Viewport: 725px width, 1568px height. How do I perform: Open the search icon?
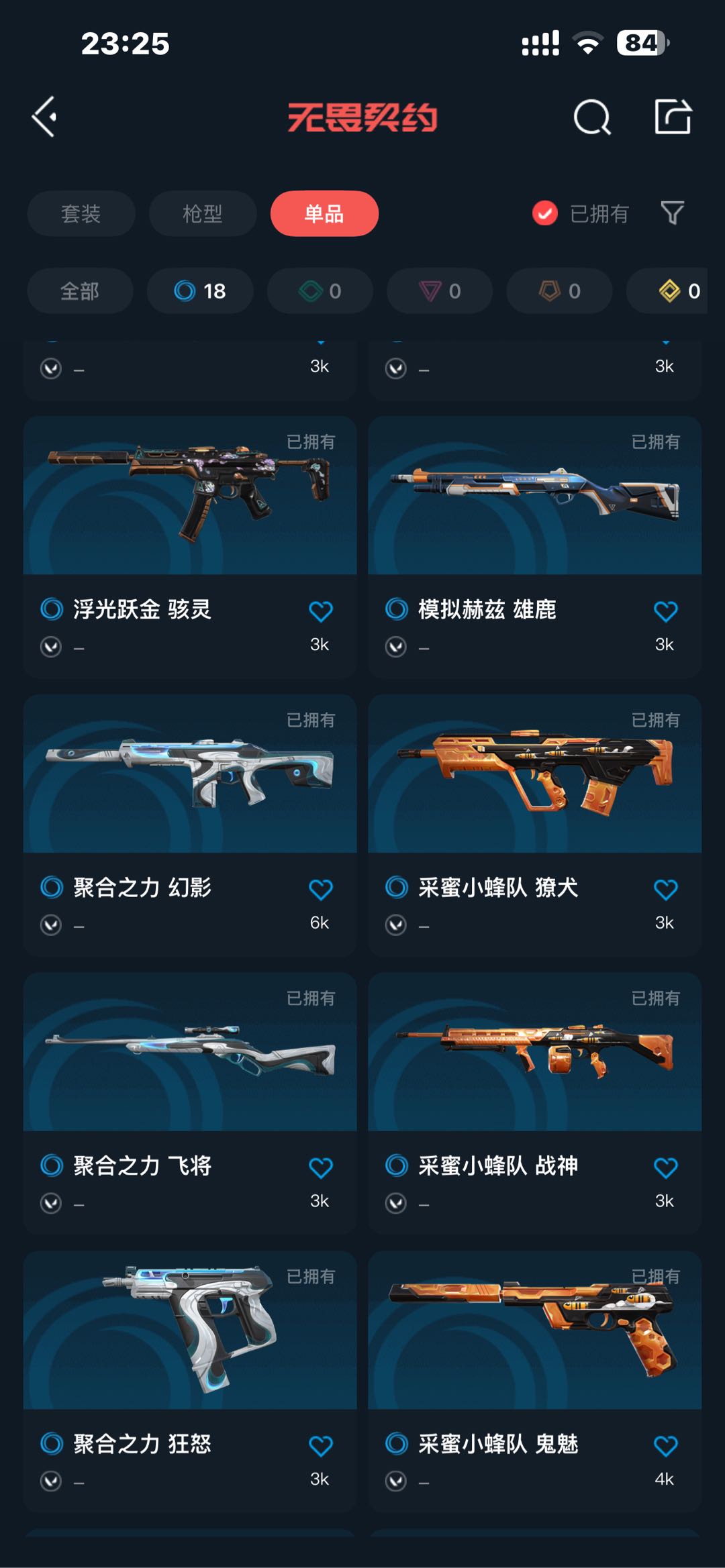click(x=591, y=118)
